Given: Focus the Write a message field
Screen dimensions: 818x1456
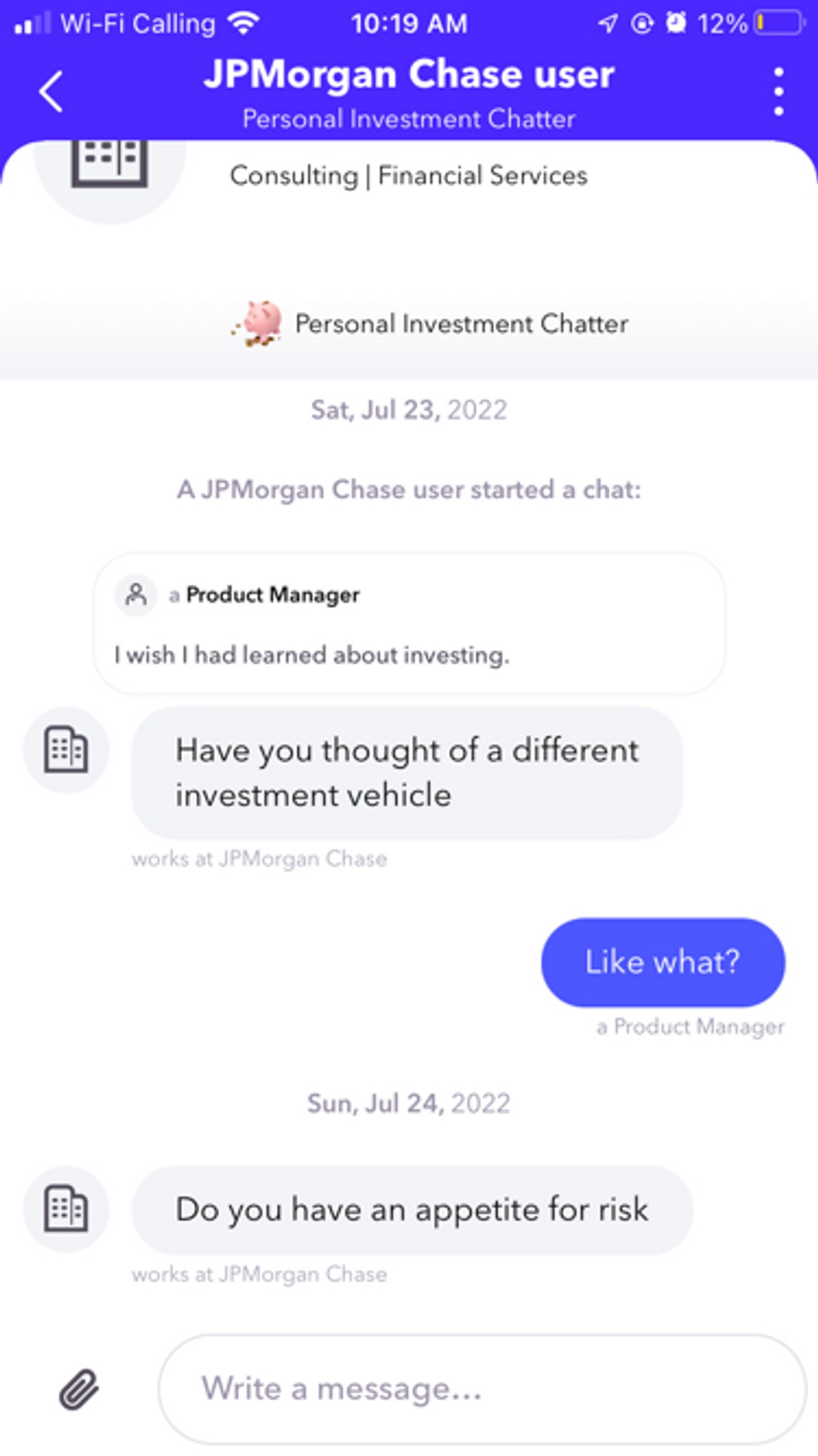Looking at the screenshot, I should (482, 1389).
